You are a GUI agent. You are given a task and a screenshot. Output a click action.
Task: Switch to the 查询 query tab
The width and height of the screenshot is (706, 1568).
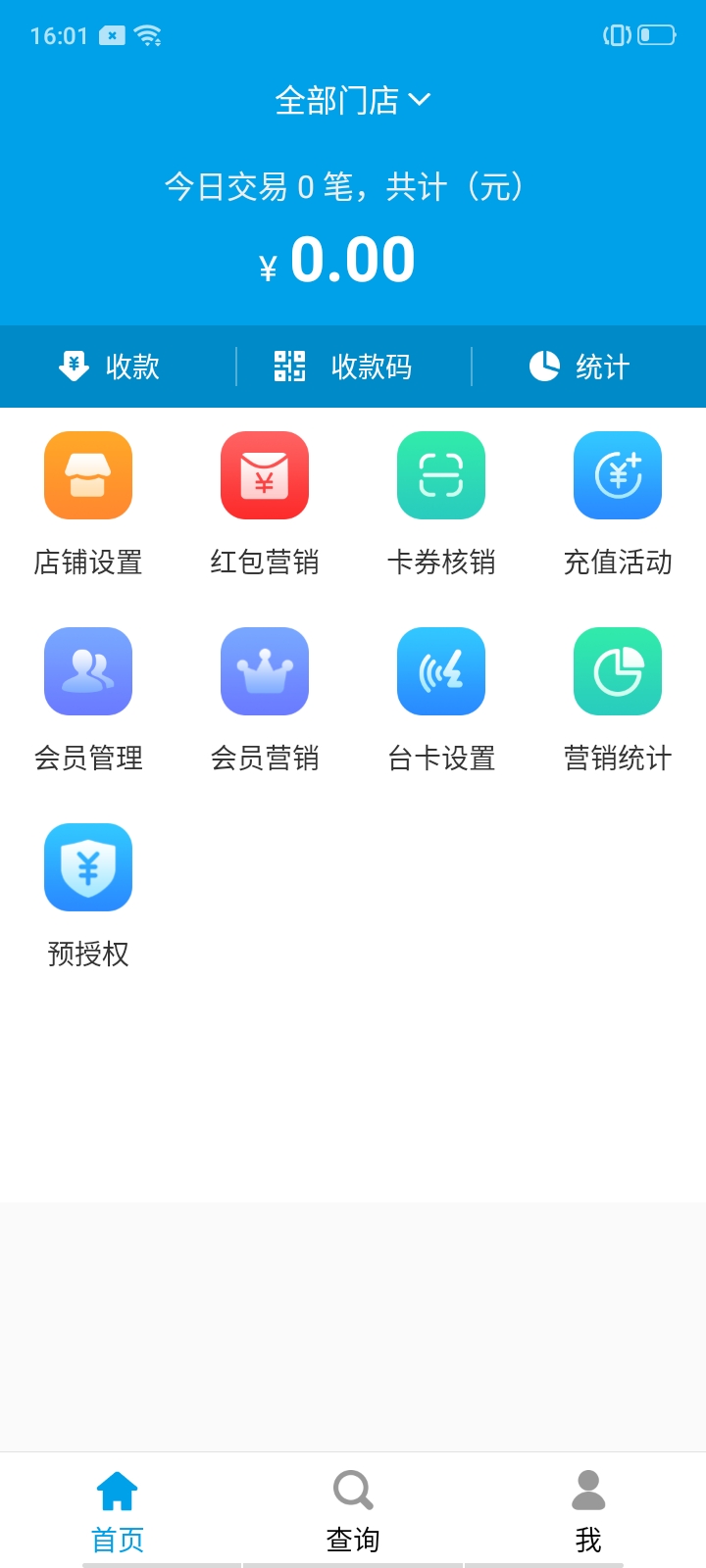click(353, 1511)
